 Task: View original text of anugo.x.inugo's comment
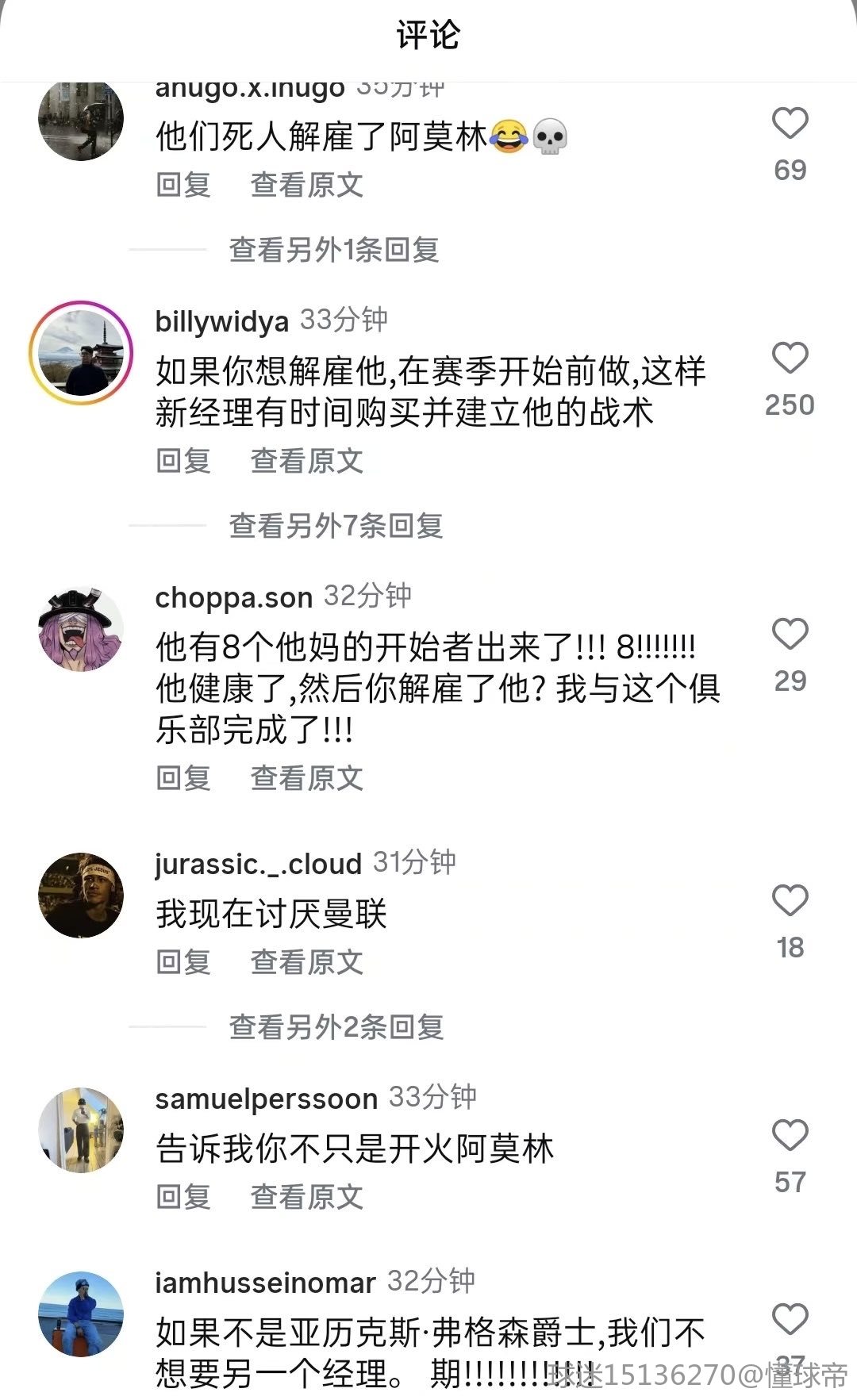point(307,186)
